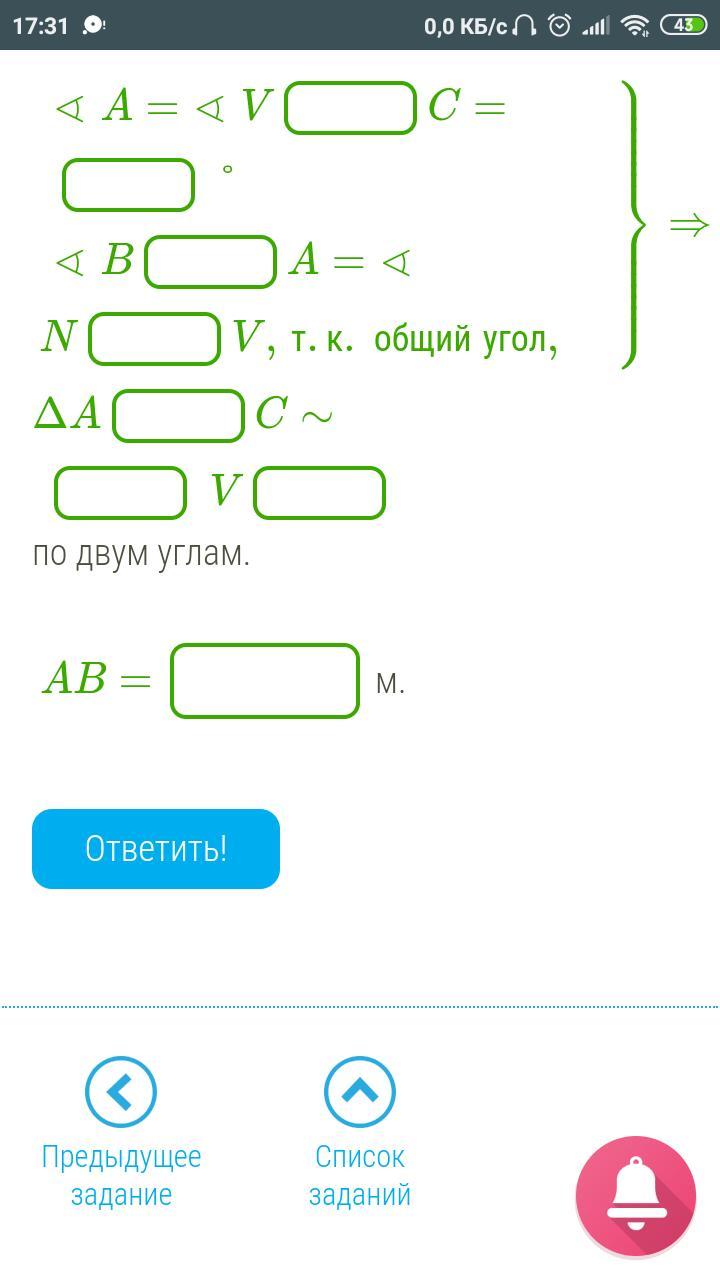Tap the input box between B and A
Screen dimensions: 720x1280
click(x=210, y=262)
